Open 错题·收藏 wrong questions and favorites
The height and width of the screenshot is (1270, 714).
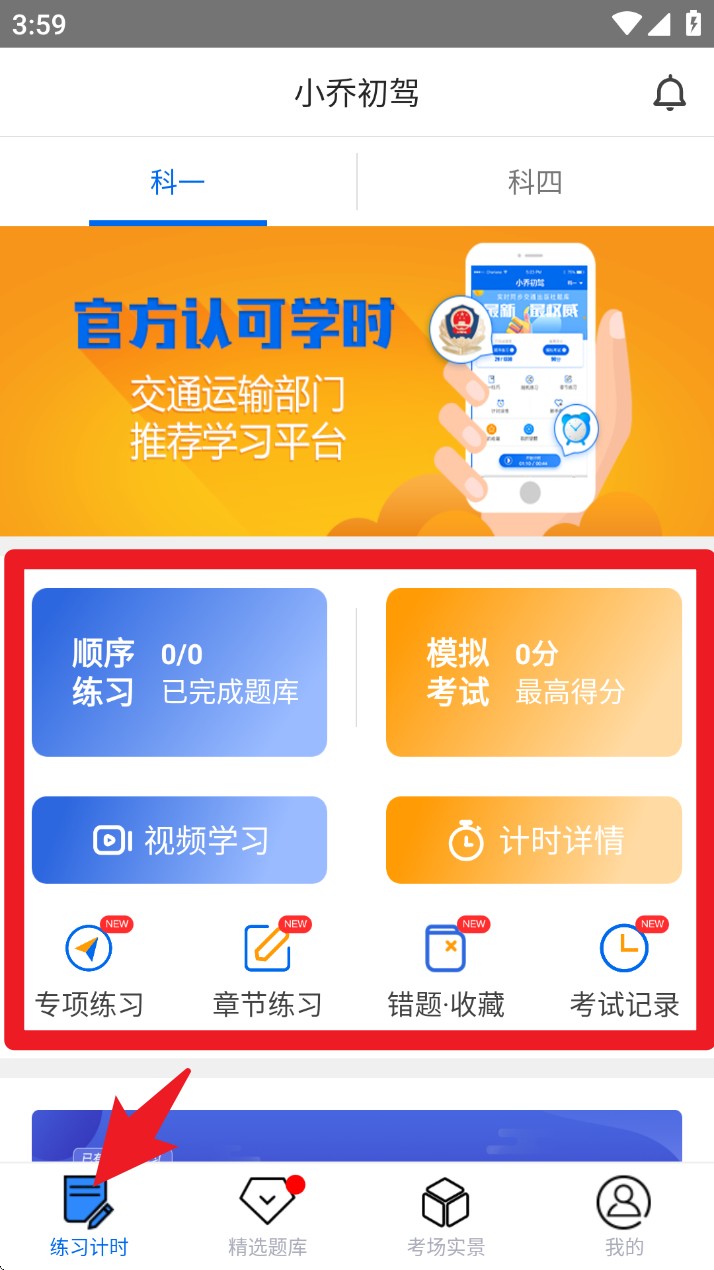pos(446,970)
